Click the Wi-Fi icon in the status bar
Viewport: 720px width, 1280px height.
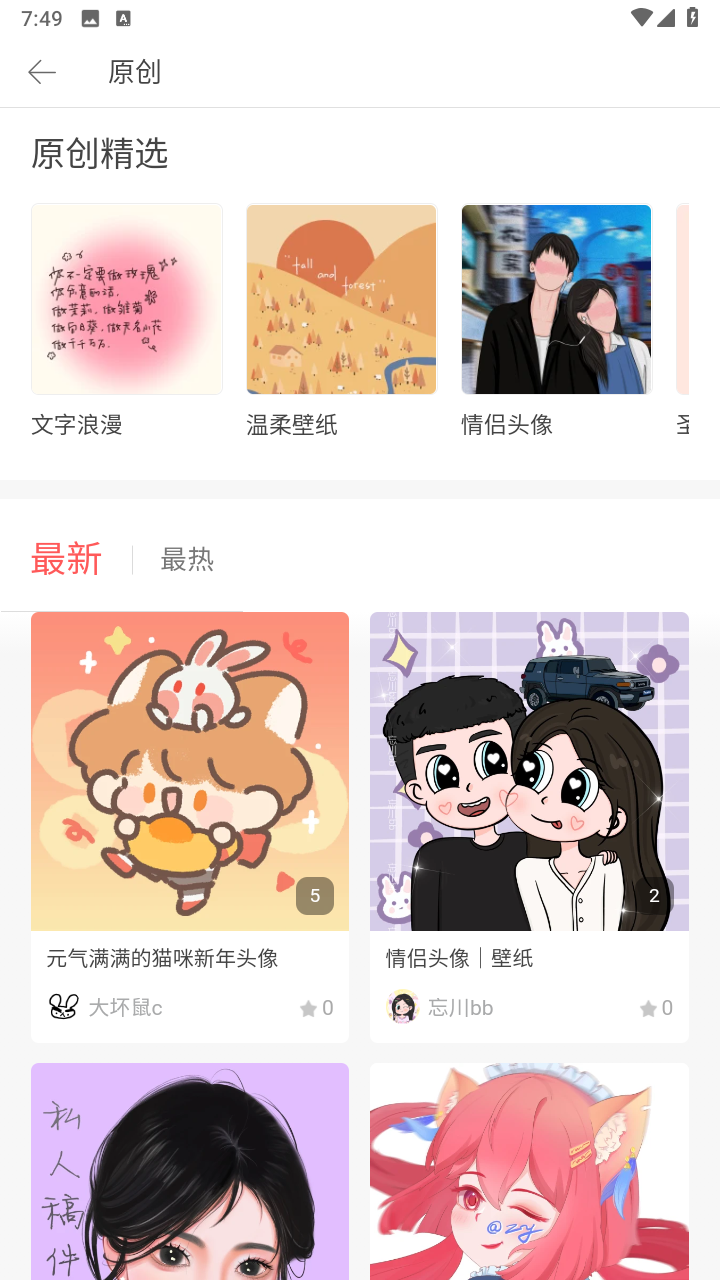point(642,17)
